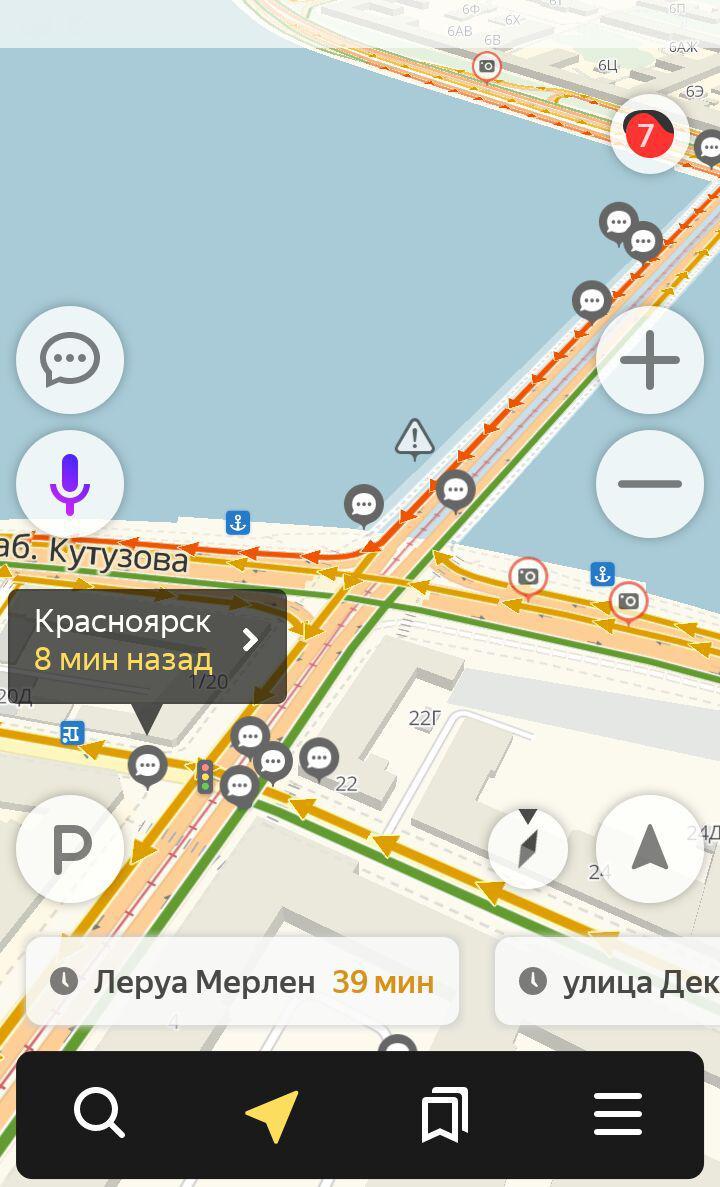View the road hazard warning marker

click(414, 438)
